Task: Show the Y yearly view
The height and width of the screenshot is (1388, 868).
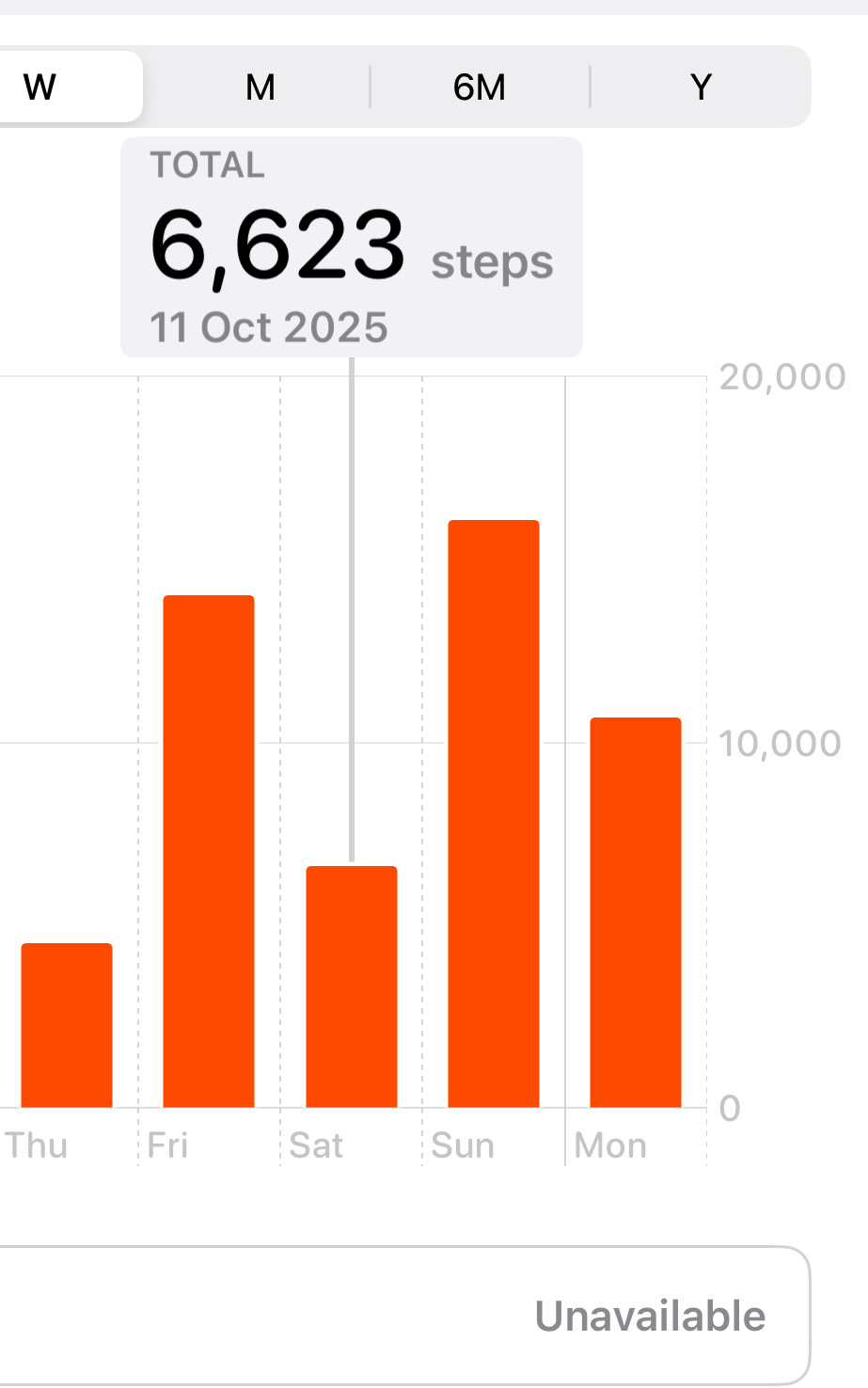Action: [x=701, y=87]
